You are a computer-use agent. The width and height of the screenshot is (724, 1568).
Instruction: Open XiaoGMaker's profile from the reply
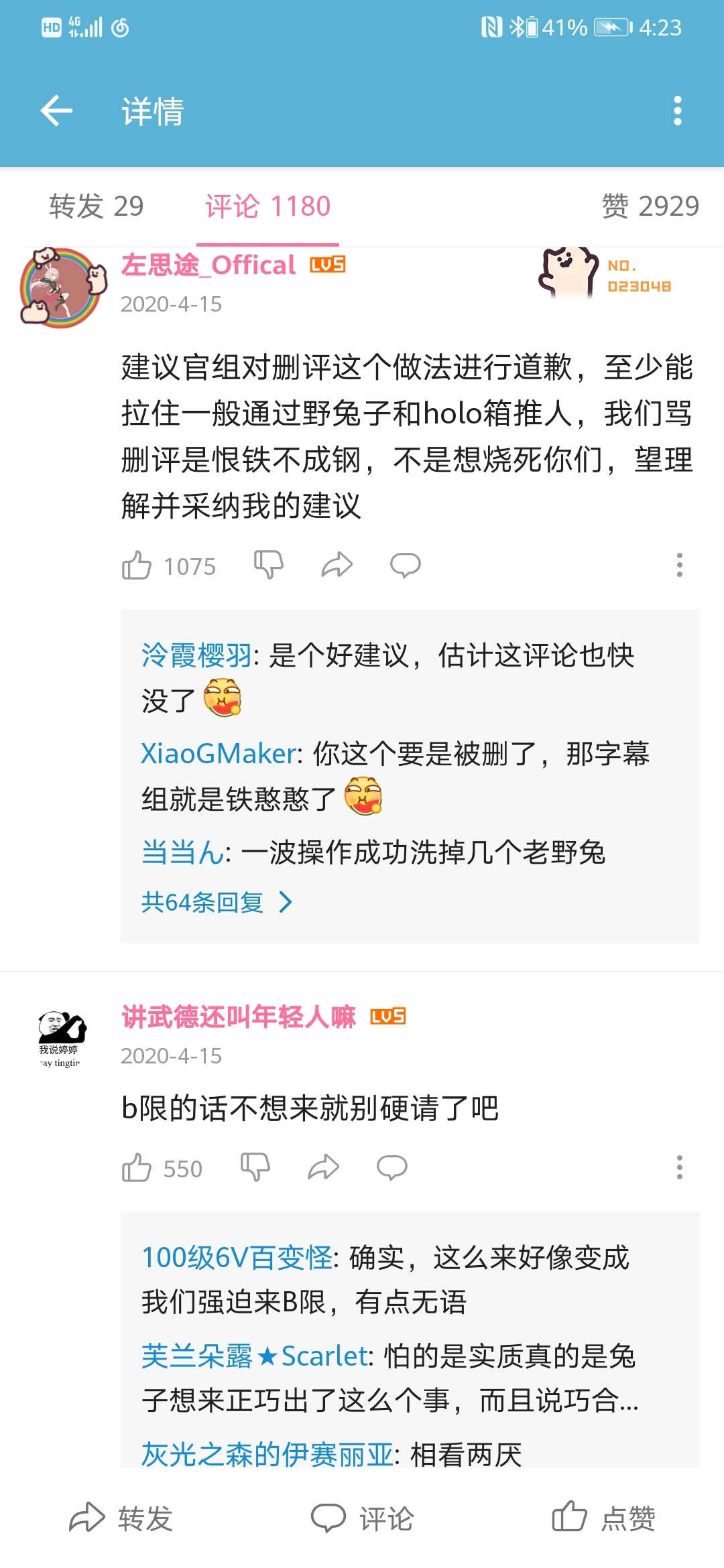pyautogui.click(x=218, y=754)
